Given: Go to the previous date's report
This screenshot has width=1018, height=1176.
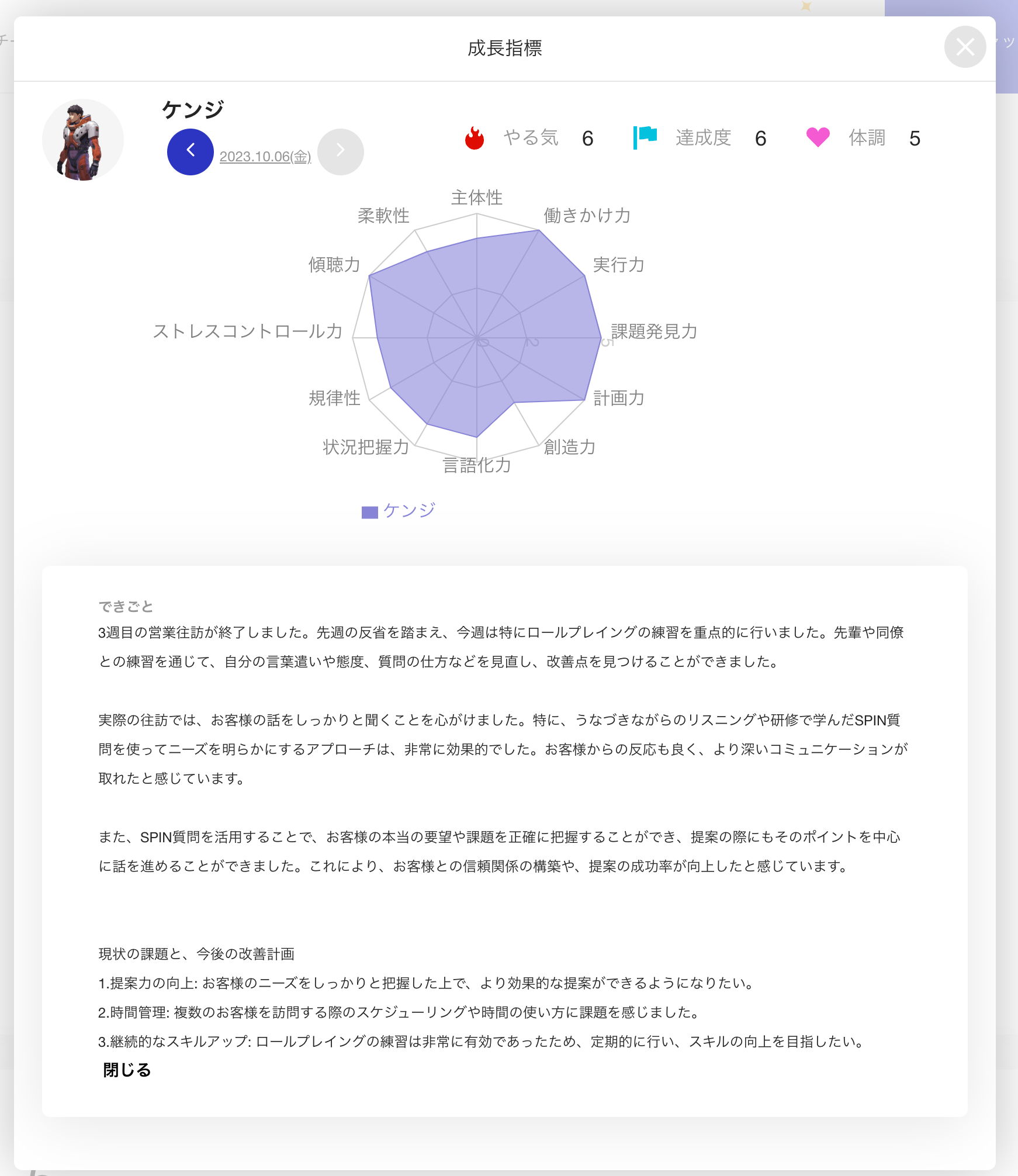Looking at the screenshot, I should [190, 151].
